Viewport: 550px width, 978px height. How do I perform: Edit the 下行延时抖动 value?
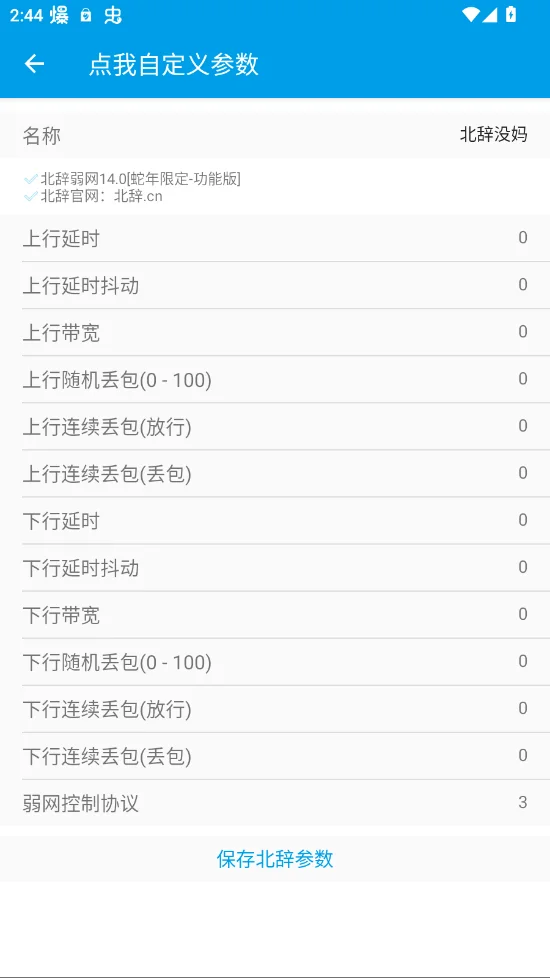275,568
